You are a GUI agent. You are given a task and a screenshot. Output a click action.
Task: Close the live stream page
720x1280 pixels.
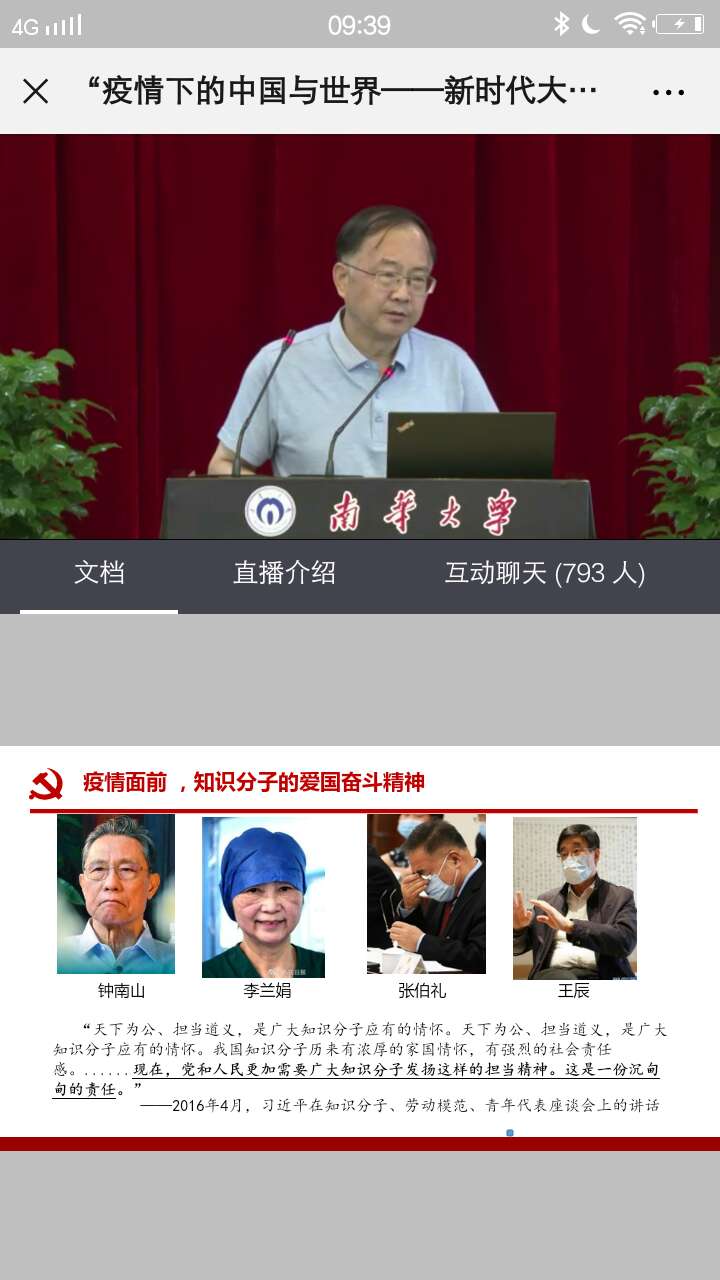coord(35,92)
